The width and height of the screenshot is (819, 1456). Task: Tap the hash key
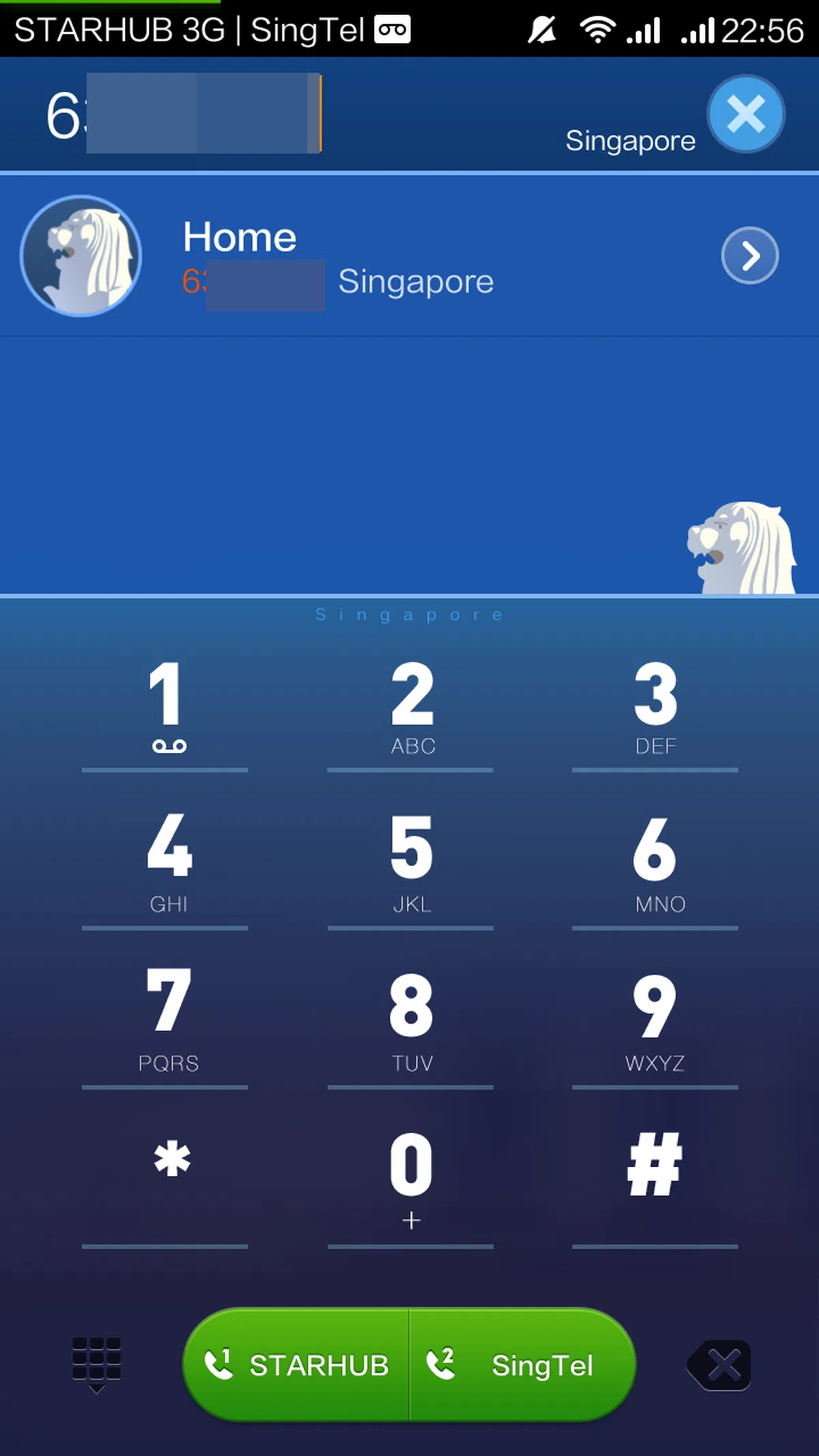tap(655, 1174)
